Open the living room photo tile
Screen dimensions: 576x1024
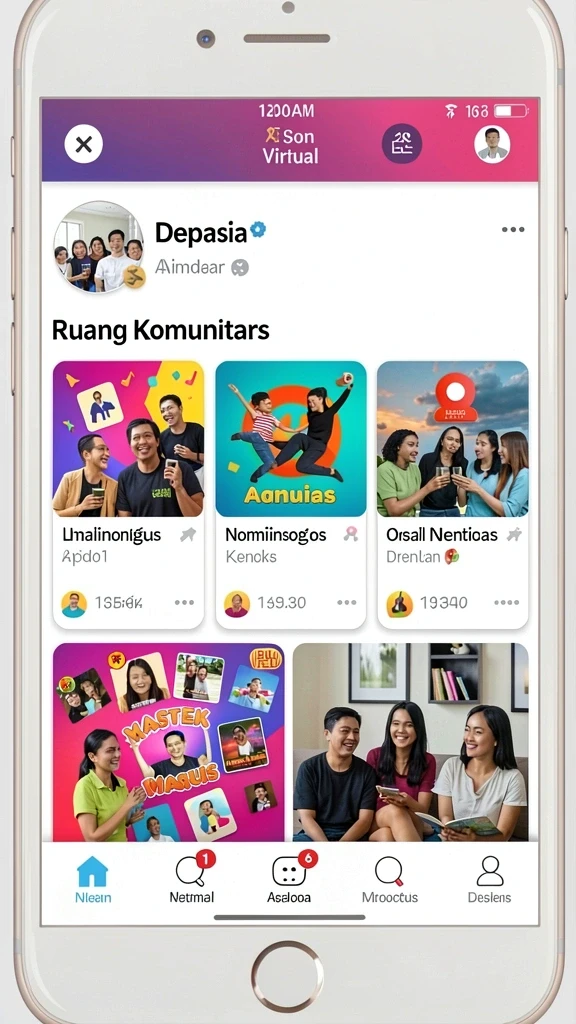coord(411,742)
